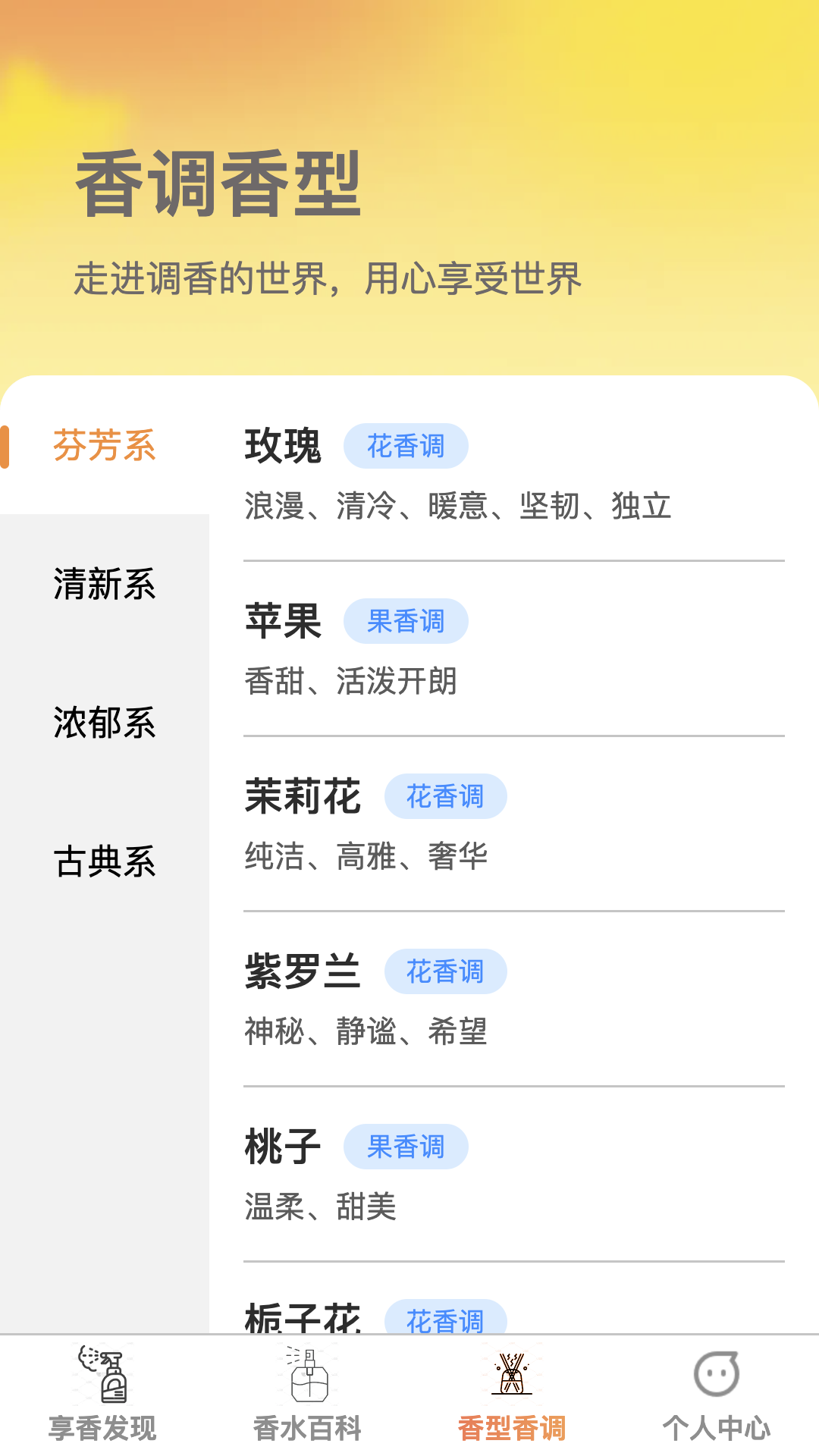View the 桃子 fragrance details
819x1456 pixels.
click(514, 1175)
